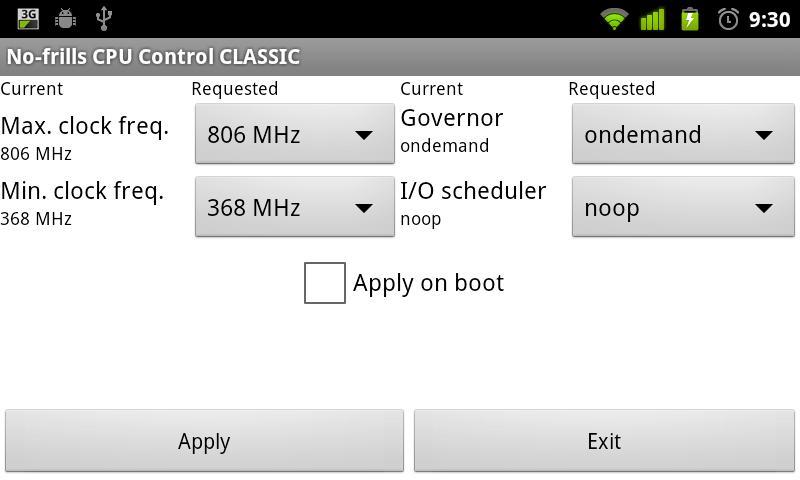The width and height of the screenshot is (800, 480).
Task: Expand the Governor ondemand dropdown
Action: click(682, 134)
